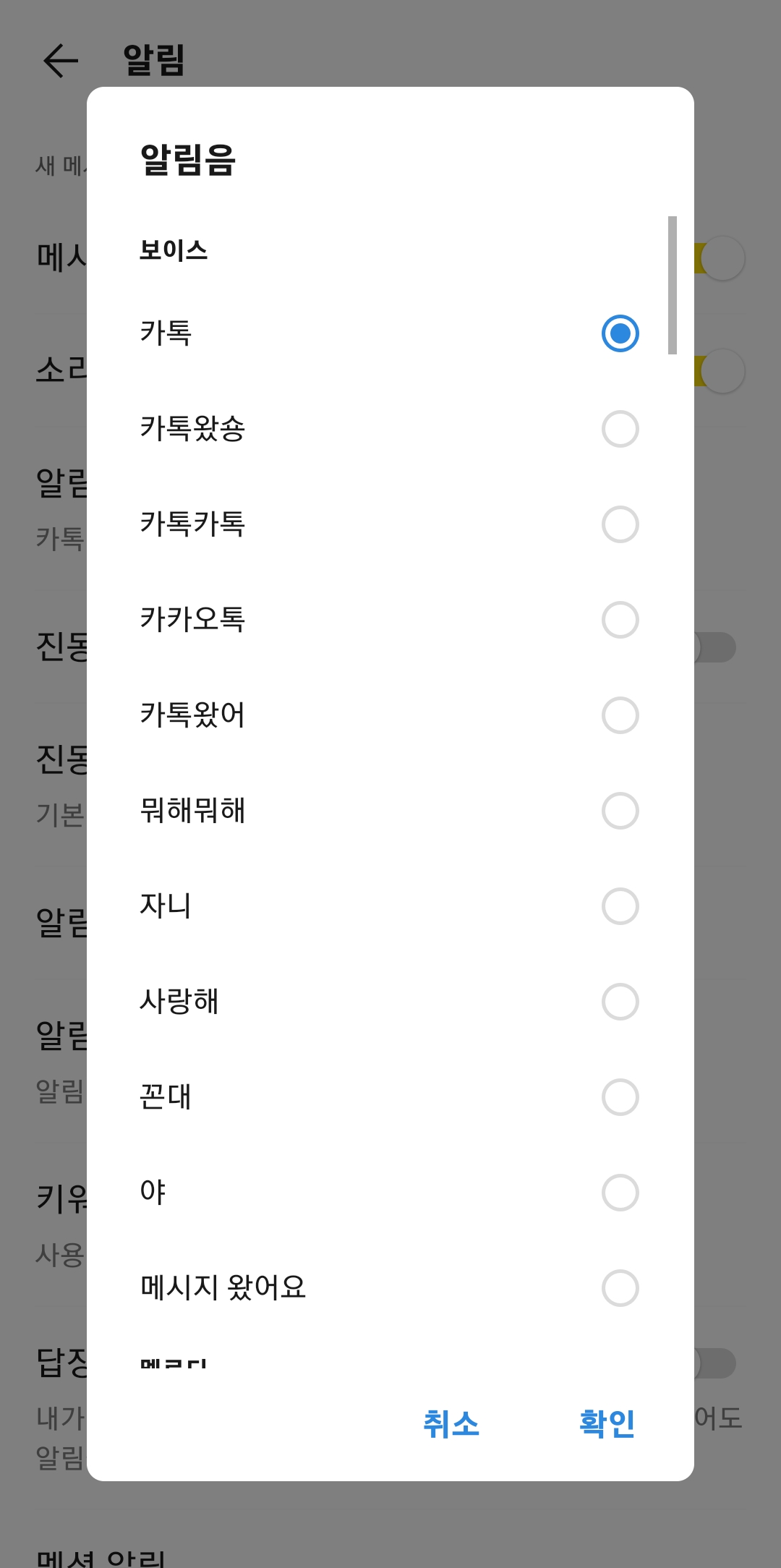
Task: Tap the back arrow to leave 알림 settings
Action: [x=60, y=61]
